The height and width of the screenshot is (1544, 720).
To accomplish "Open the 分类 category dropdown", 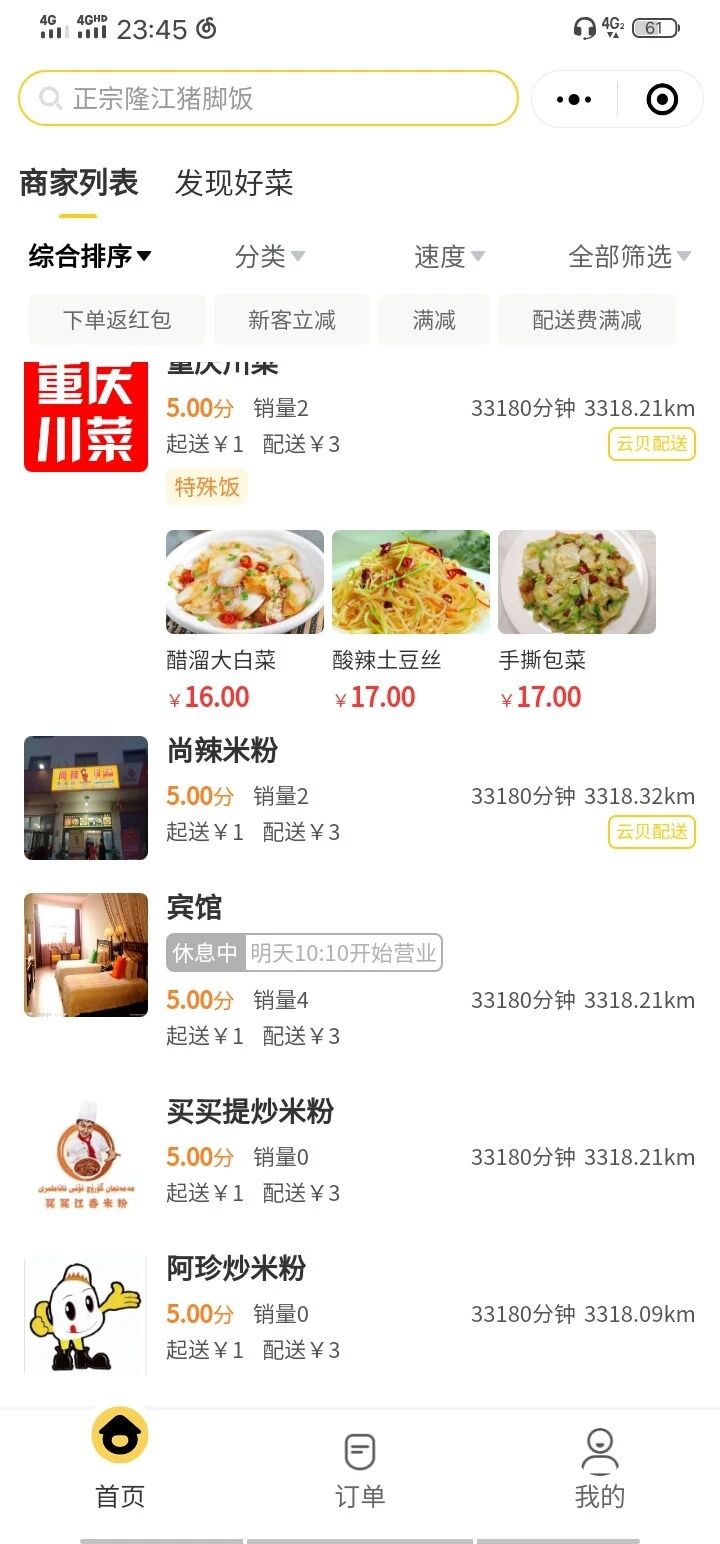I will pos(269,257).
